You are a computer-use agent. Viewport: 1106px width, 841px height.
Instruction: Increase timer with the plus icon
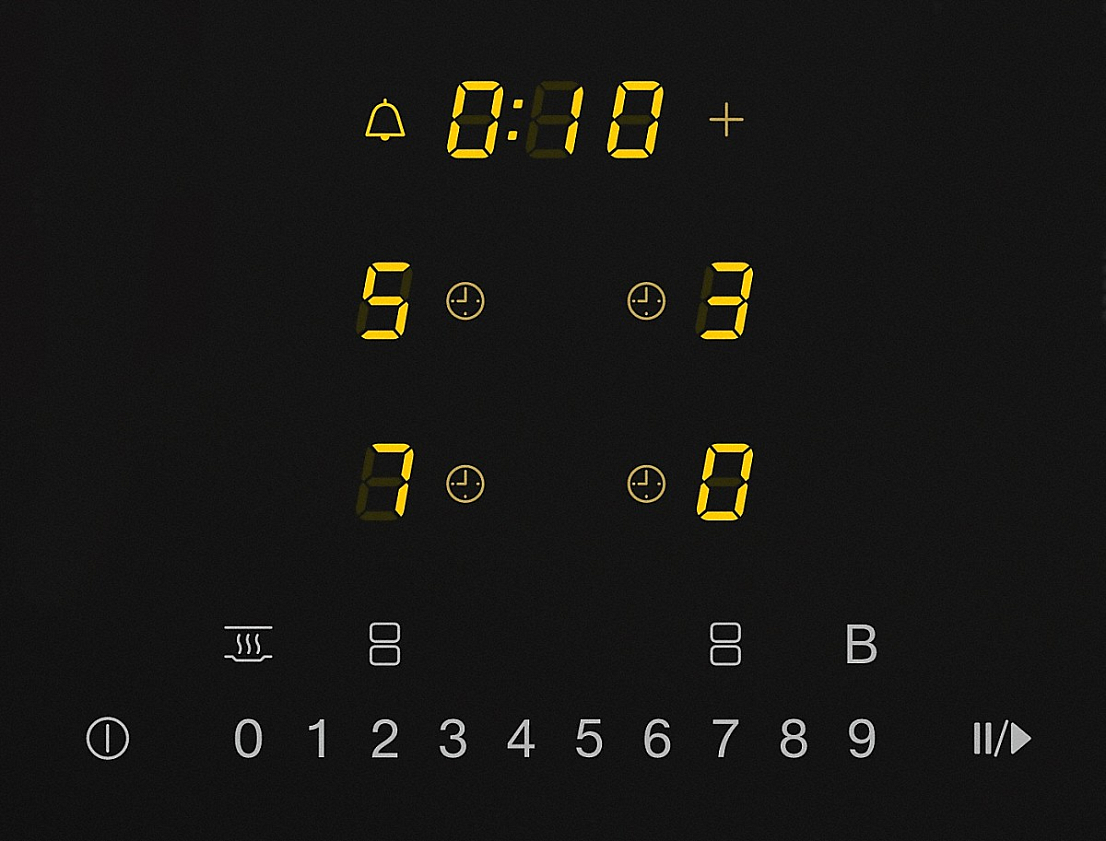click(726, 121)
